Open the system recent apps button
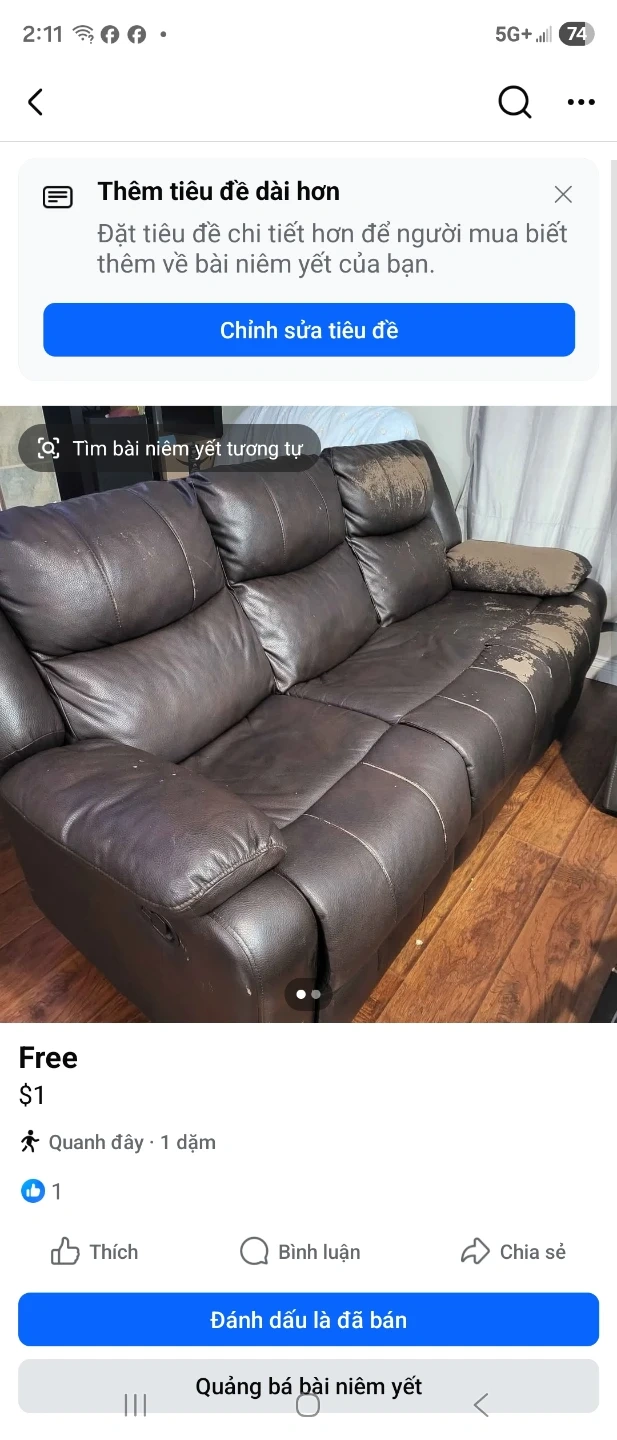 tap(135, 1406)
